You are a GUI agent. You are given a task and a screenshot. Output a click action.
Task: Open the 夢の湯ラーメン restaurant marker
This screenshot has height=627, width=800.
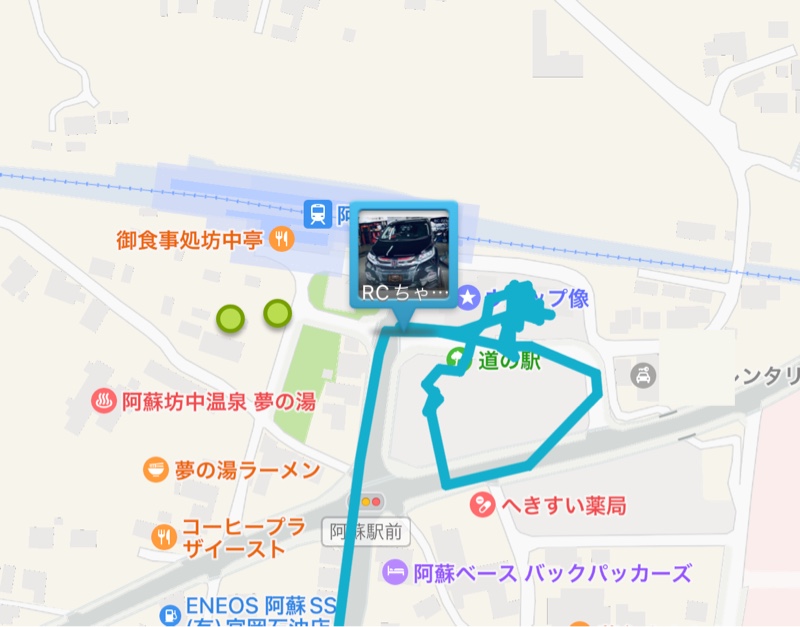point(155,469)
